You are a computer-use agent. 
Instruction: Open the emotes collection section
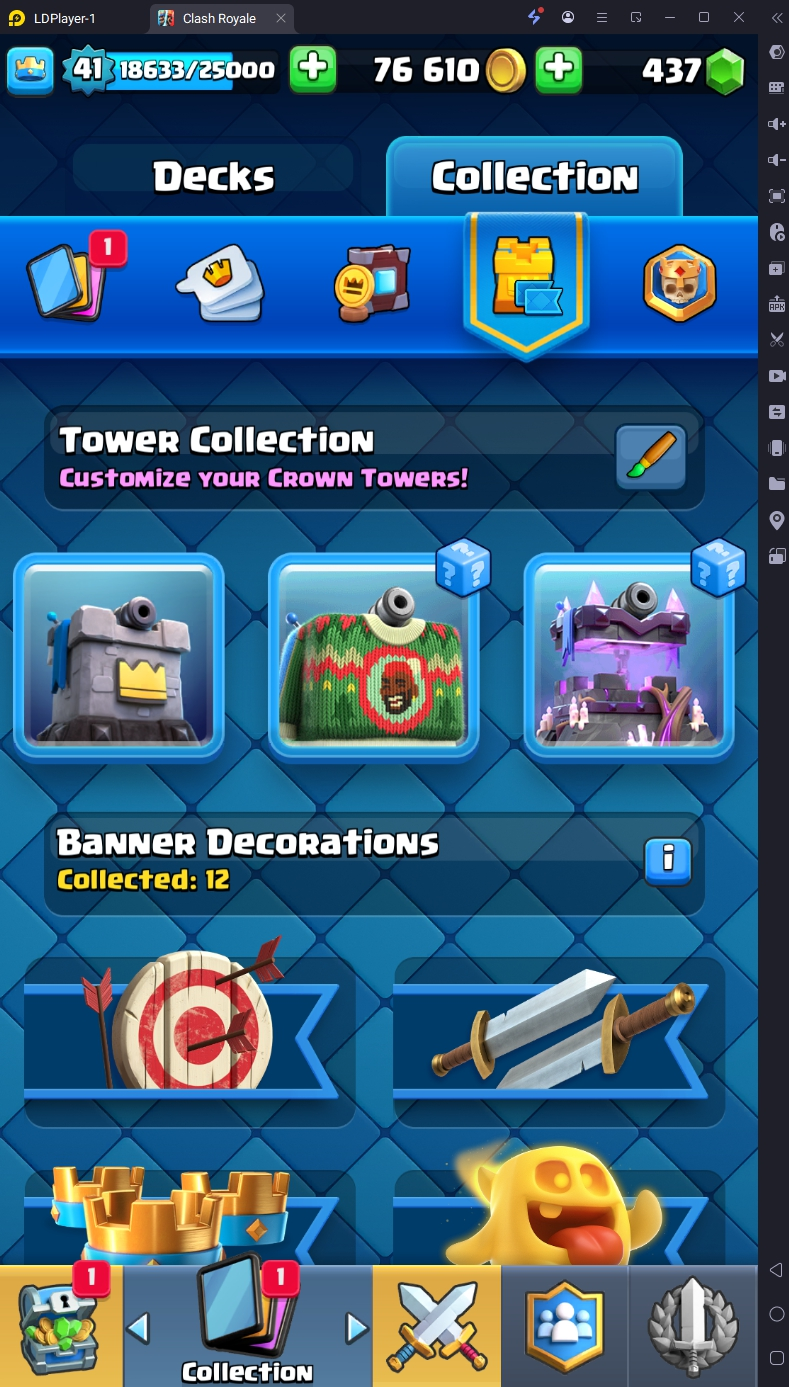pos(220,283)
